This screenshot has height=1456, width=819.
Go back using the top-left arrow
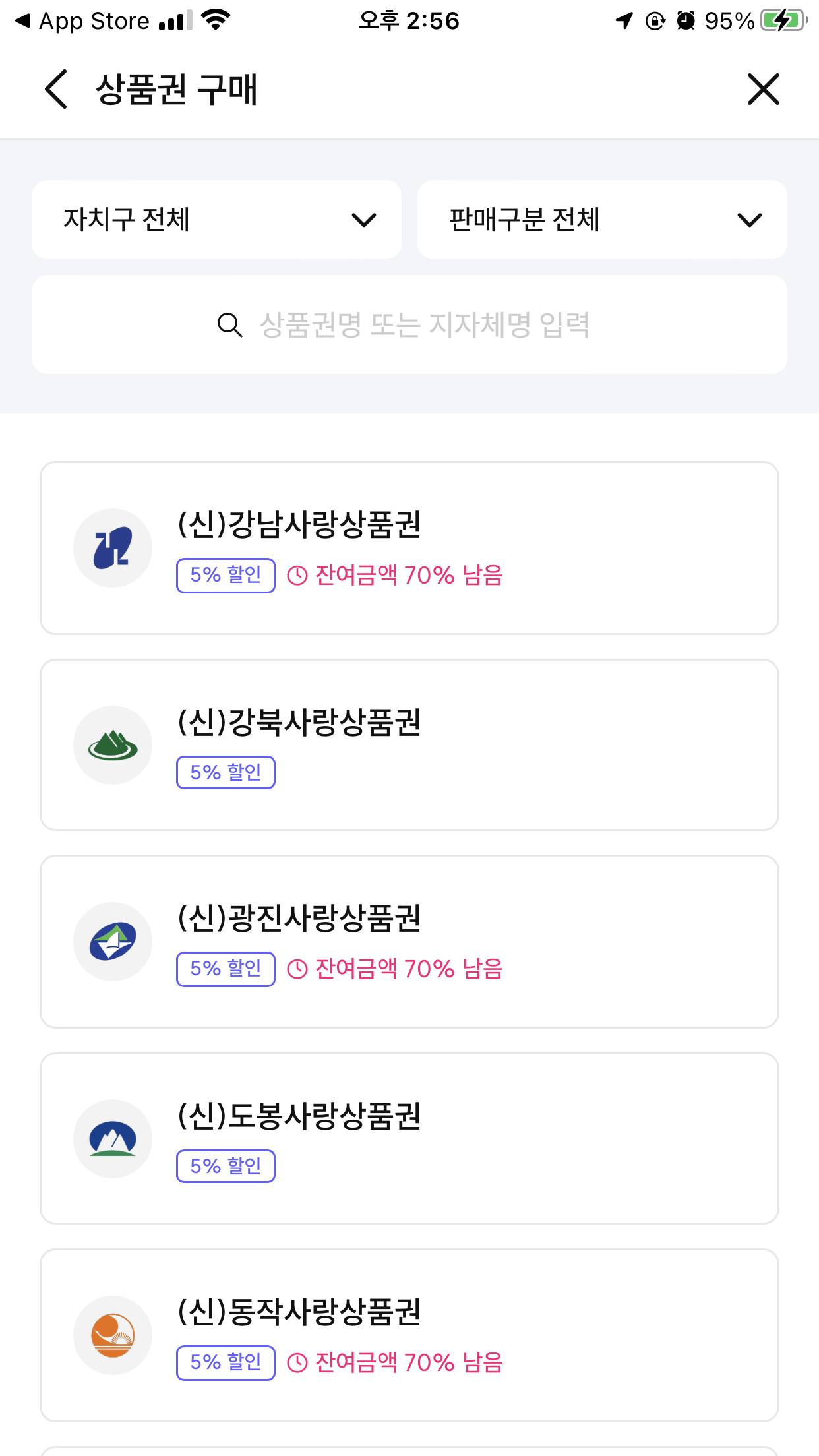tap(57, 89)
